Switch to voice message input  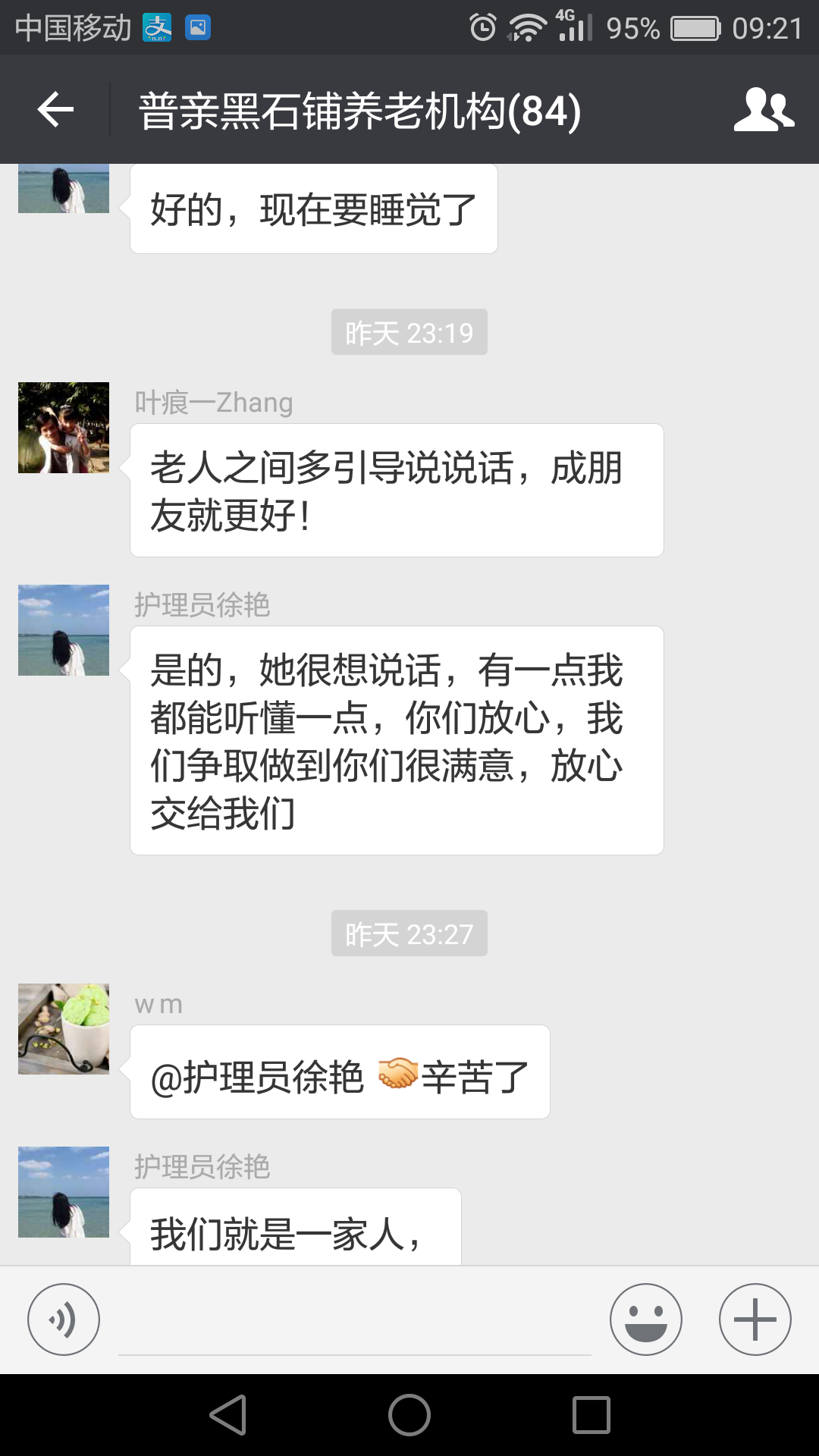[x=64, y=1319]
